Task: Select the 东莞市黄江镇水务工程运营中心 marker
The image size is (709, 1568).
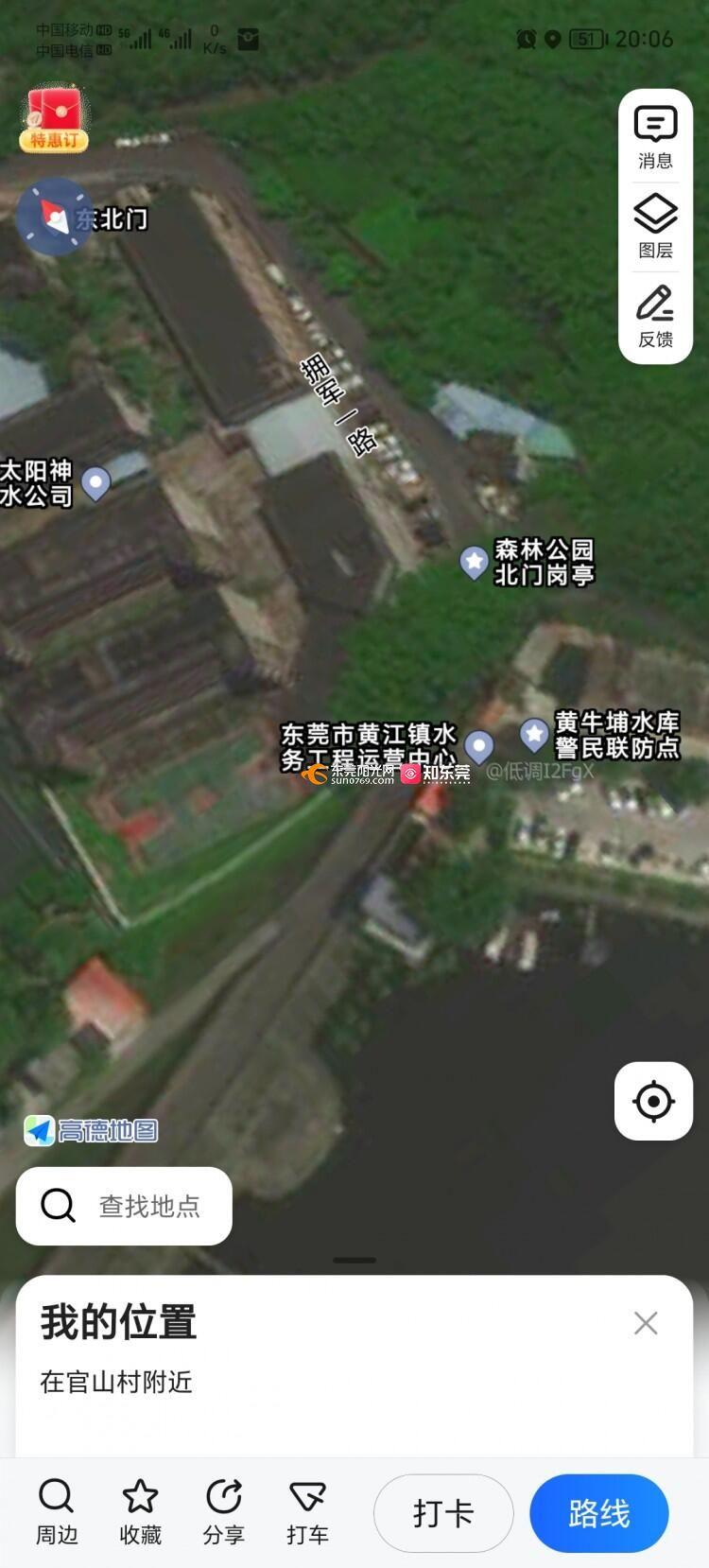Action: [479, 746]
